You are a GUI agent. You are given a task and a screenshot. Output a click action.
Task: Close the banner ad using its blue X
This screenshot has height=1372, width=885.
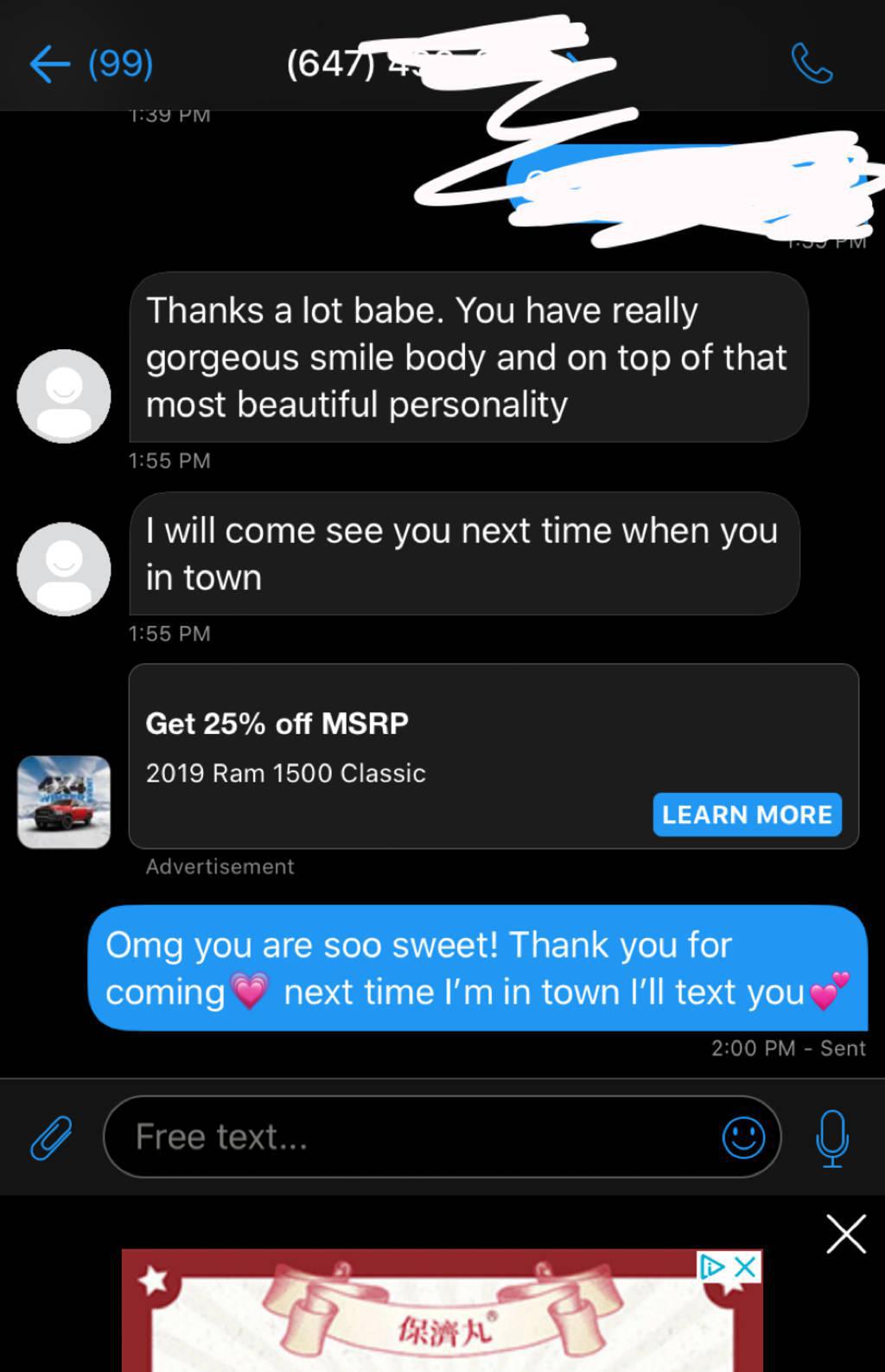(746, 1267)
